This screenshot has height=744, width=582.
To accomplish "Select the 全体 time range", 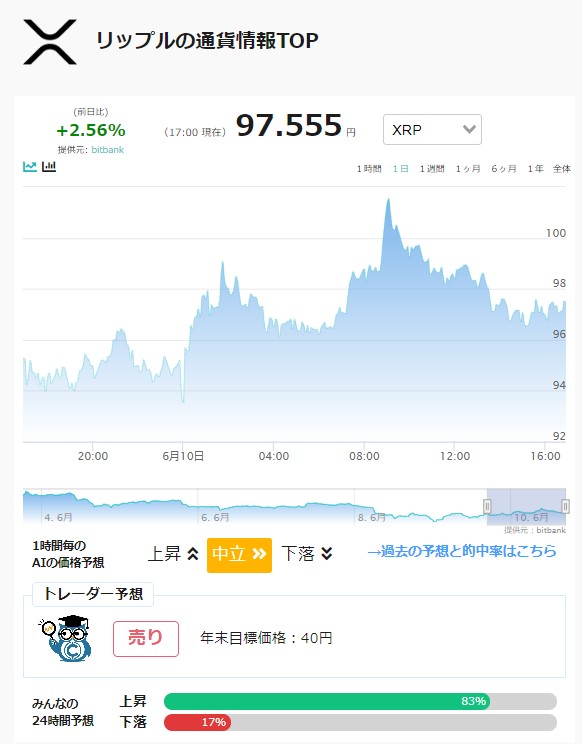I will click(x=562, y=169).
